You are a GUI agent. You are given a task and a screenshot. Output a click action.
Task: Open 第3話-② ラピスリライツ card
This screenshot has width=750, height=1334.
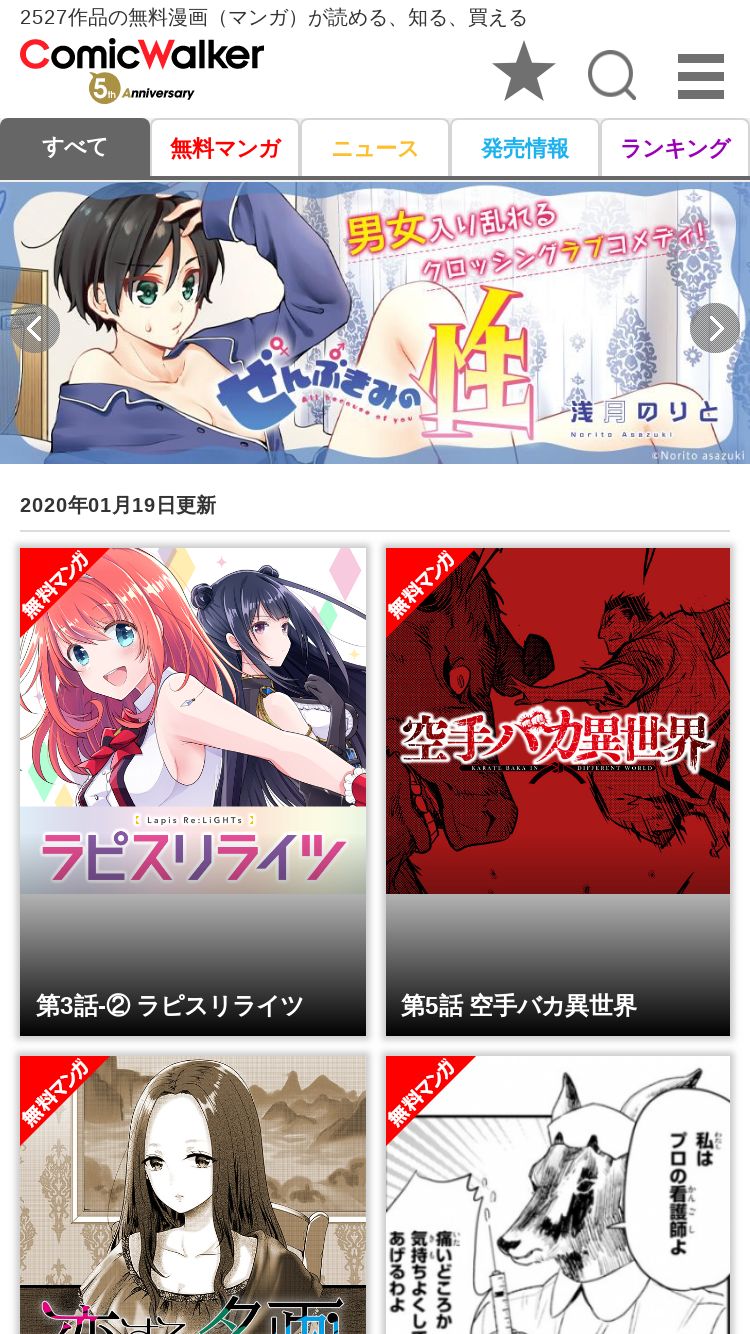193,790
